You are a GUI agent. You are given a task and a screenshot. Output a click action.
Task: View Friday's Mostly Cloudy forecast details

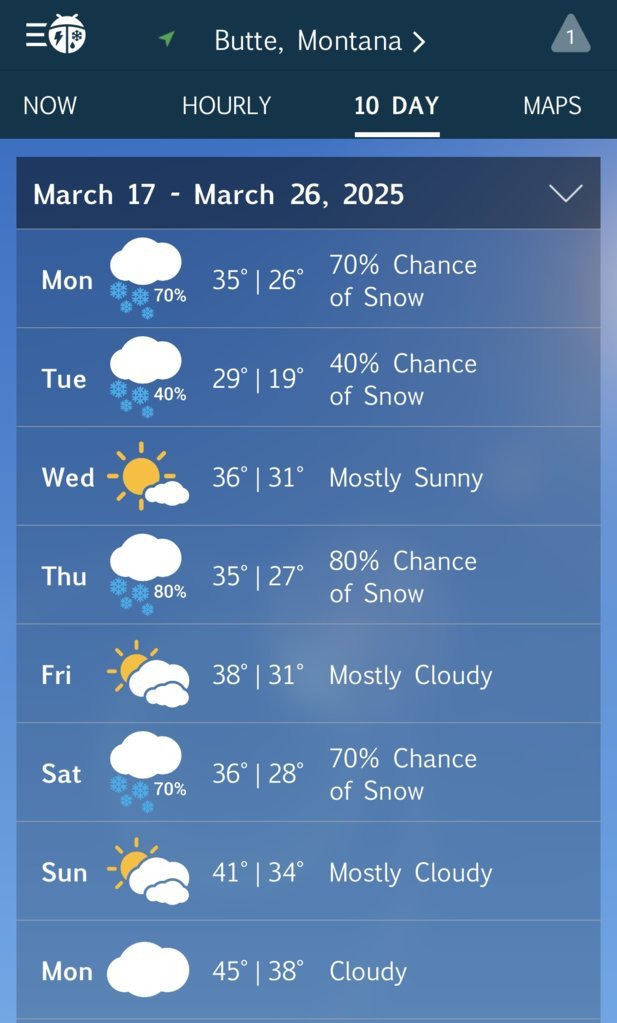308,673
